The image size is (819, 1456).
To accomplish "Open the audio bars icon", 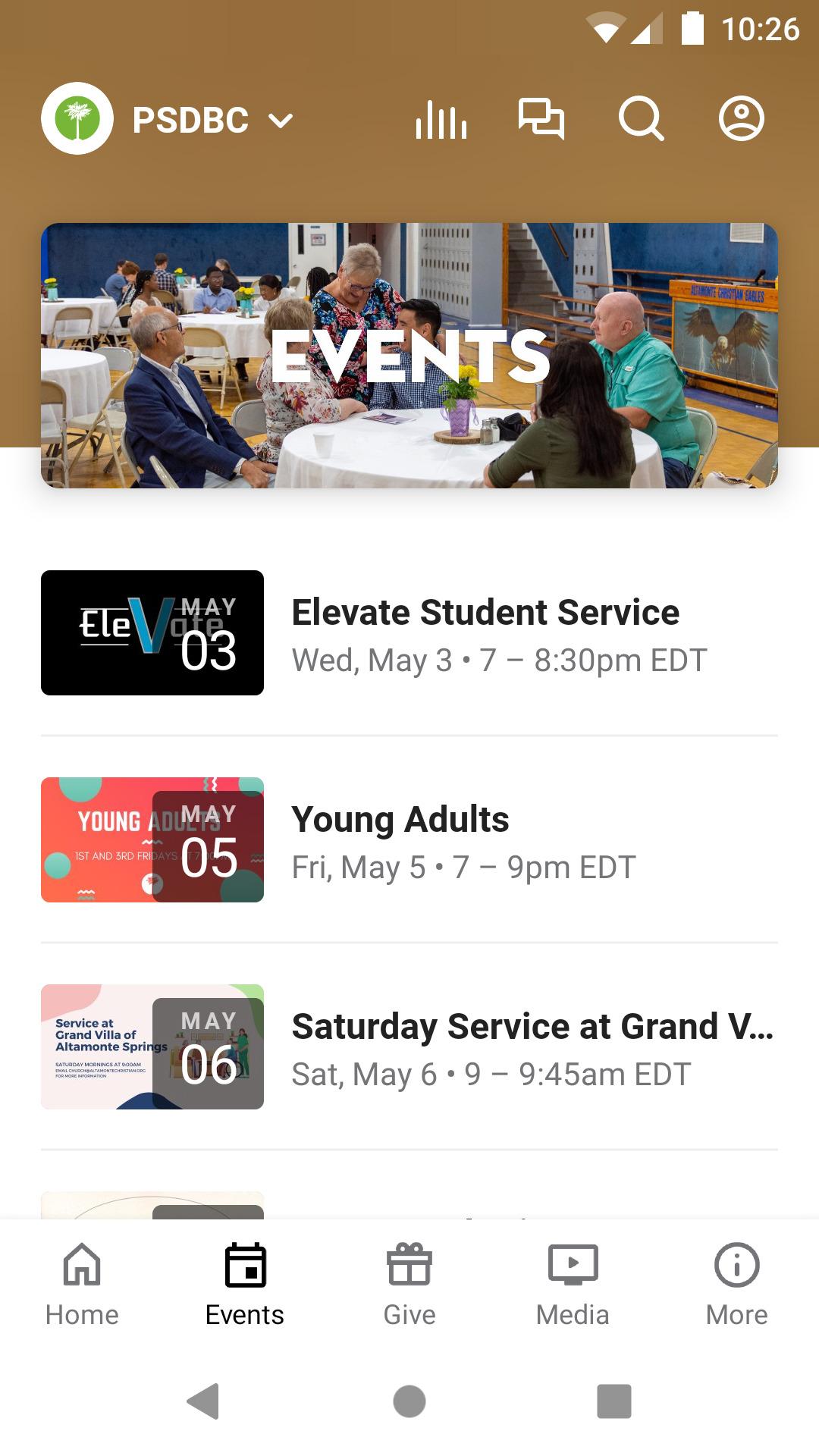I will point(441,120).
